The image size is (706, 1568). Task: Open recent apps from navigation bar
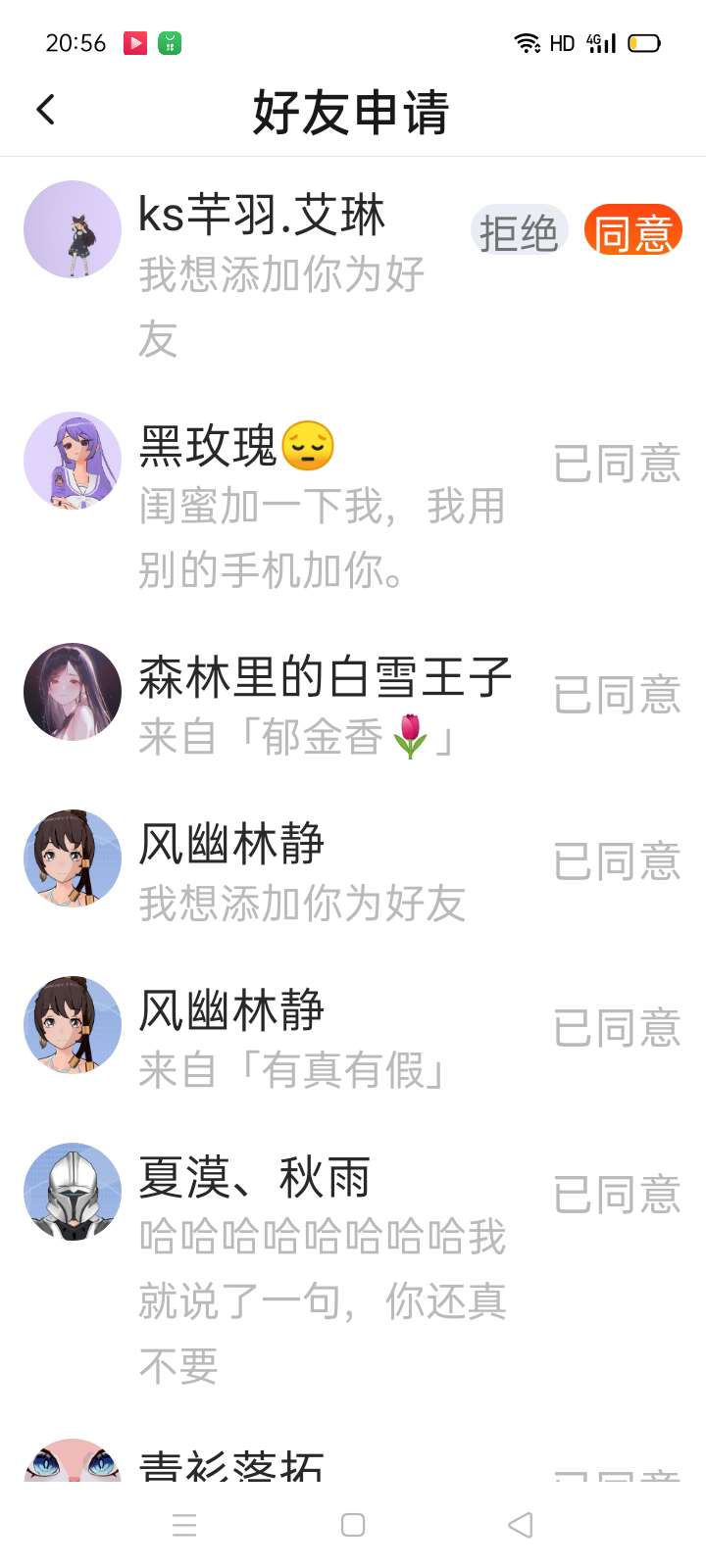click(x=184, y=1525)
